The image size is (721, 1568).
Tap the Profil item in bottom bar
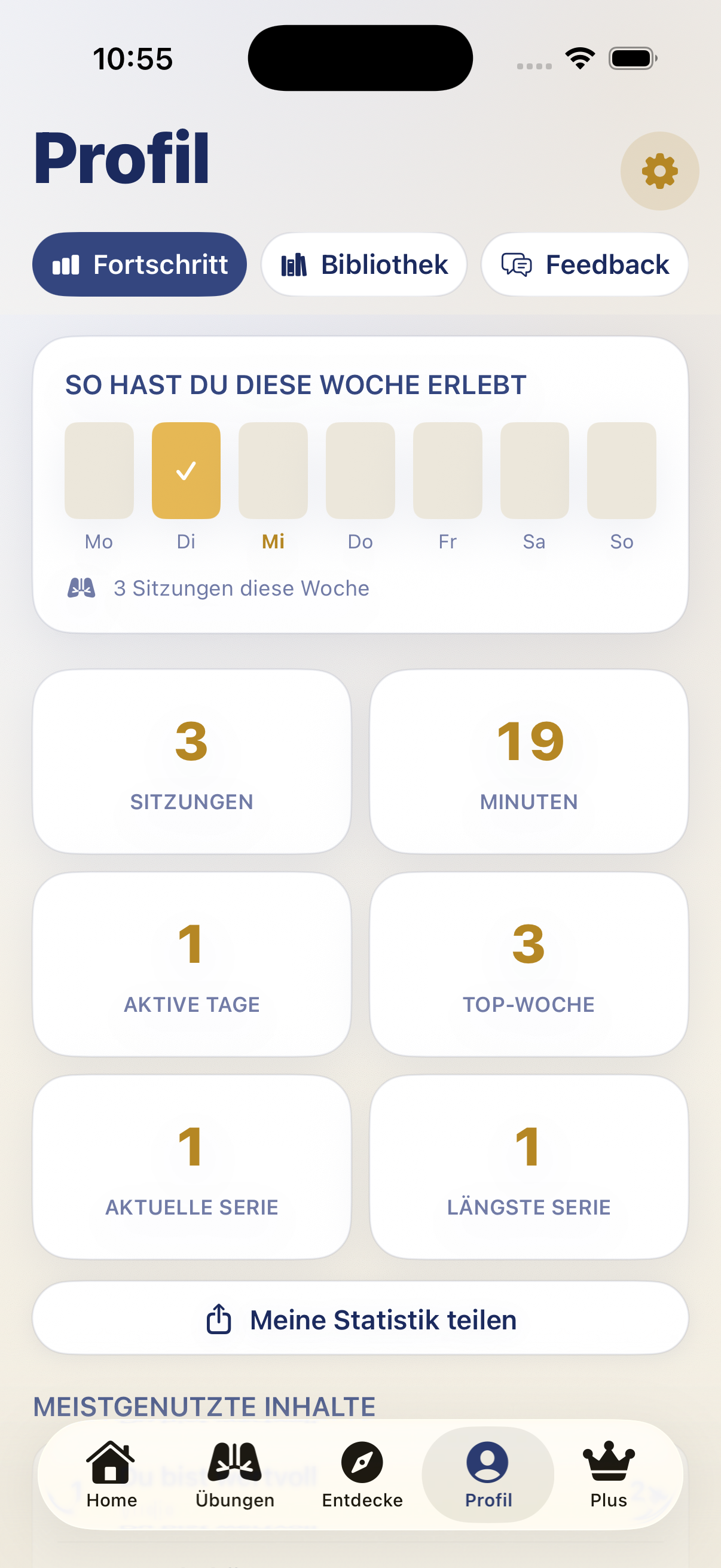[488, 1475]
